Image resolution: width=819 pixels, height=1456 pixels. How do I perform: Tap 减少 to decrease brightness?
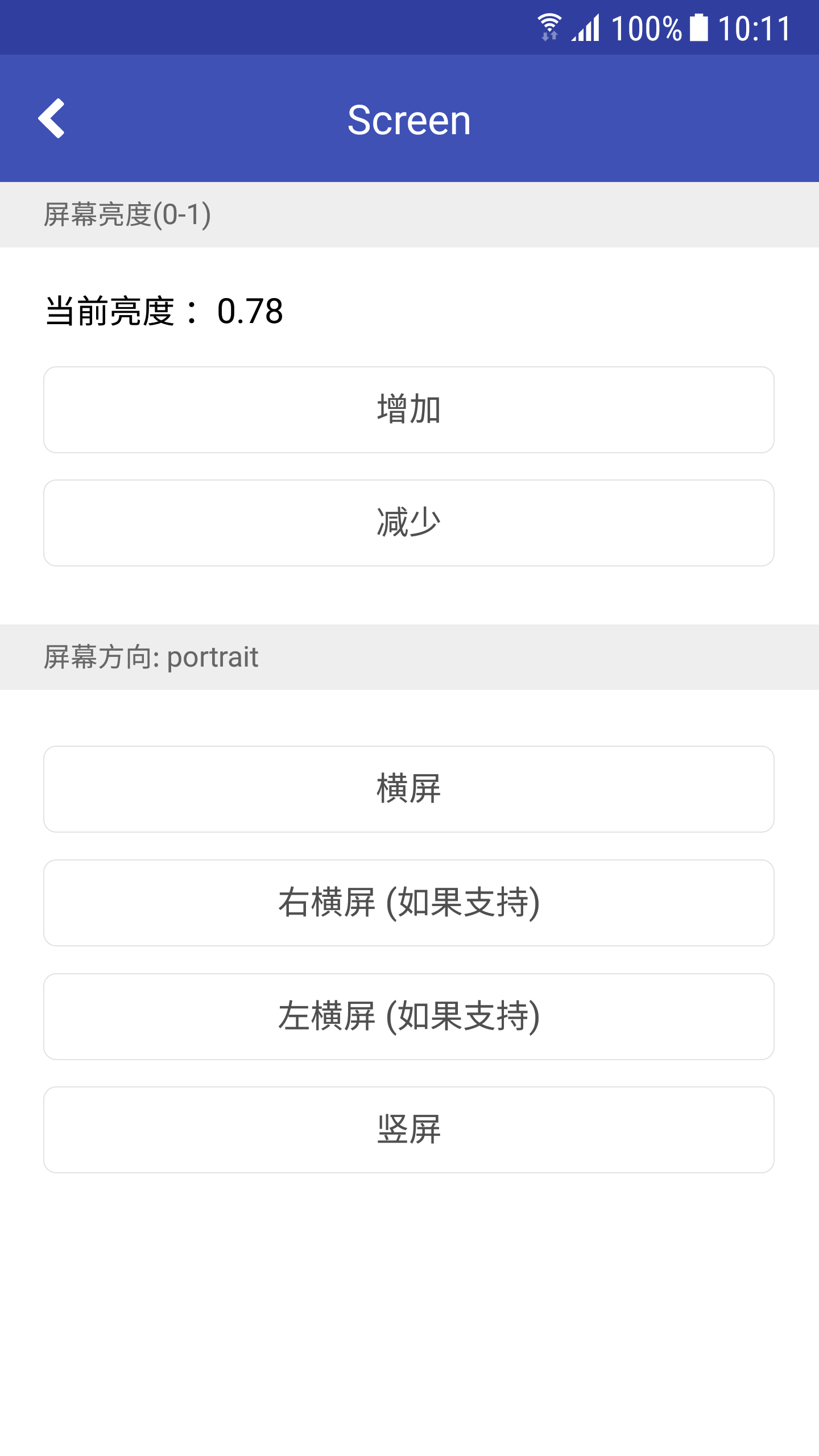click(409, 523)
